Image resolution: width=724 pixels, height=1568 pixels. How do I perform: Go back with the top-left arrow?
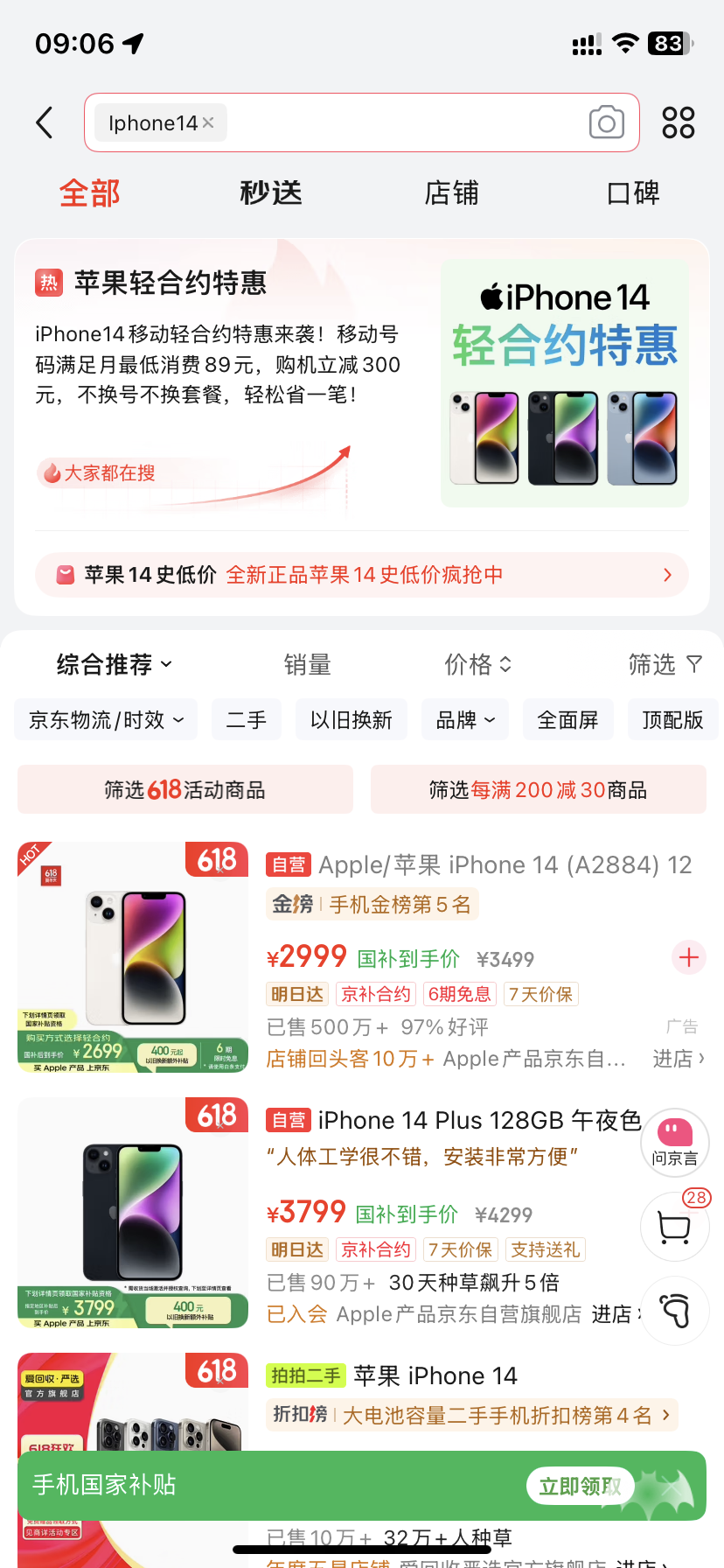(x=45, y=122)
